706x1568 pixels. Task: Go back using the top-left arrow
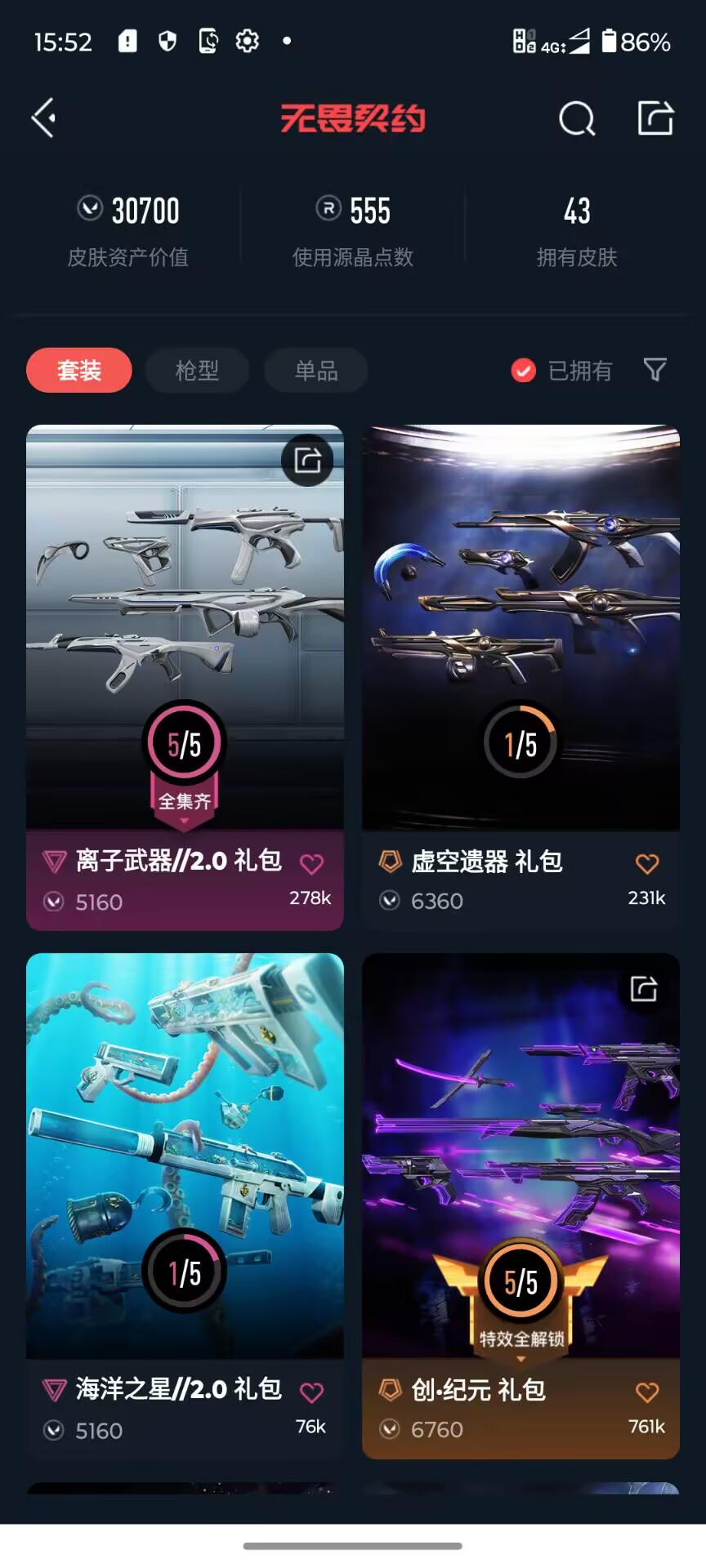(x=44, y=118)
